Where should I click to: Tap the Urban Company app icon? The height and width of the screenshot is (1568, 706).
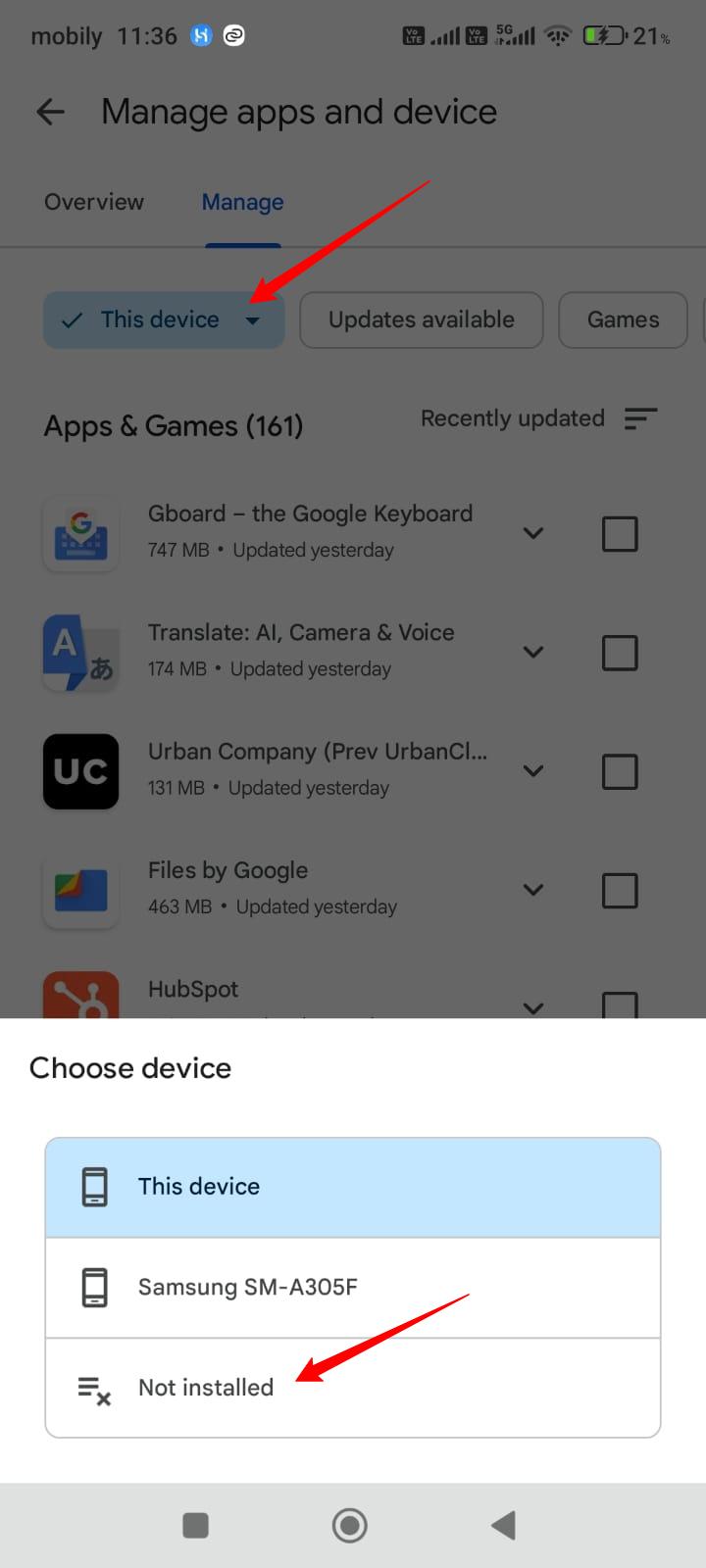point(80,771)
